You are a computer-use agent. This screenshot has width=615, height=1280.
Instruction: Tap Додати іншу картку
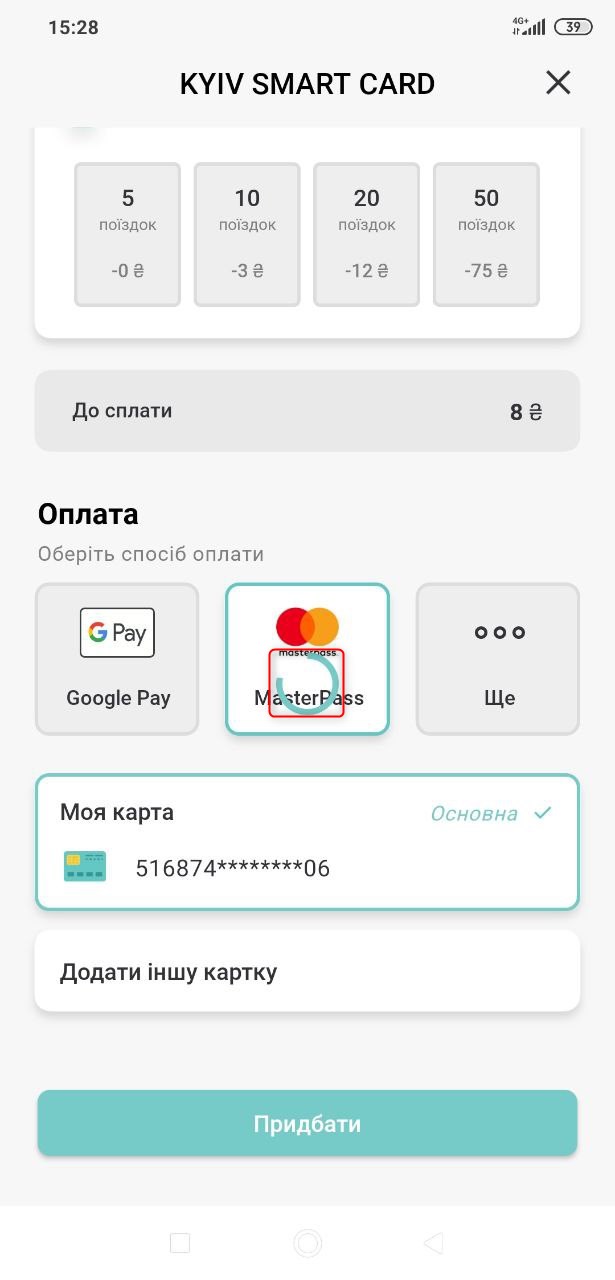(307, 971)
